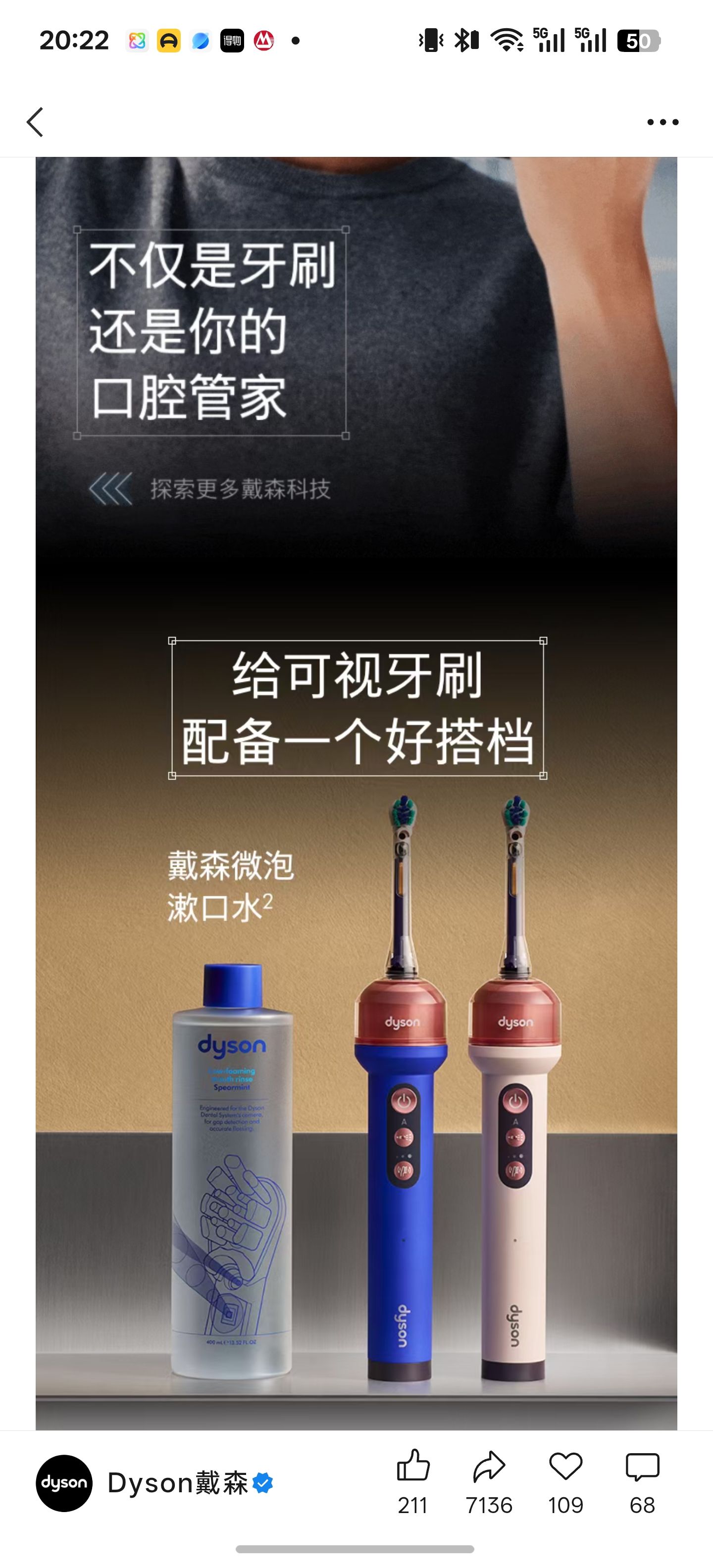Open the Dyson toothbrush post image
713x1568 pixels.
coord(356,793)
